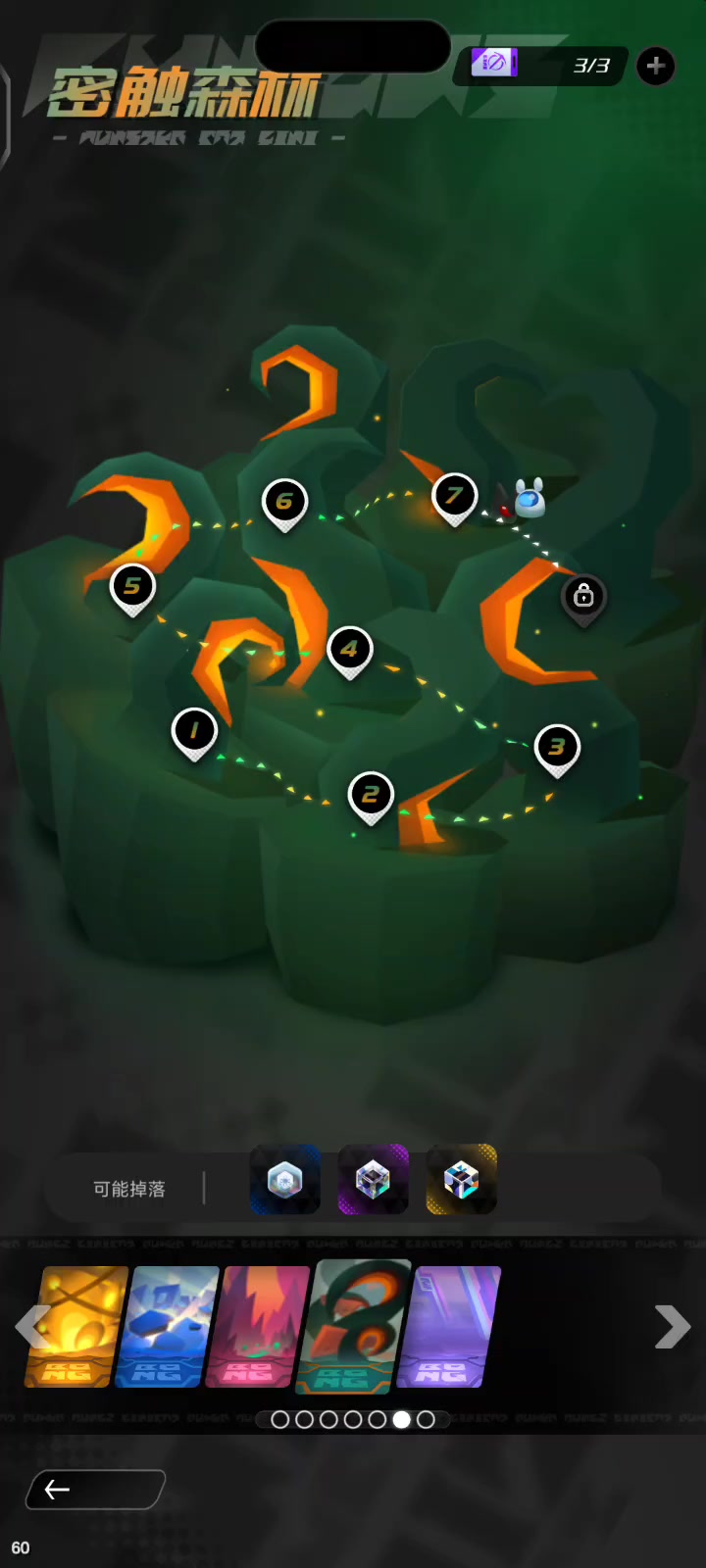View the blue cube drop reward
706x1568 pixels.
(x=285, y=1180)
